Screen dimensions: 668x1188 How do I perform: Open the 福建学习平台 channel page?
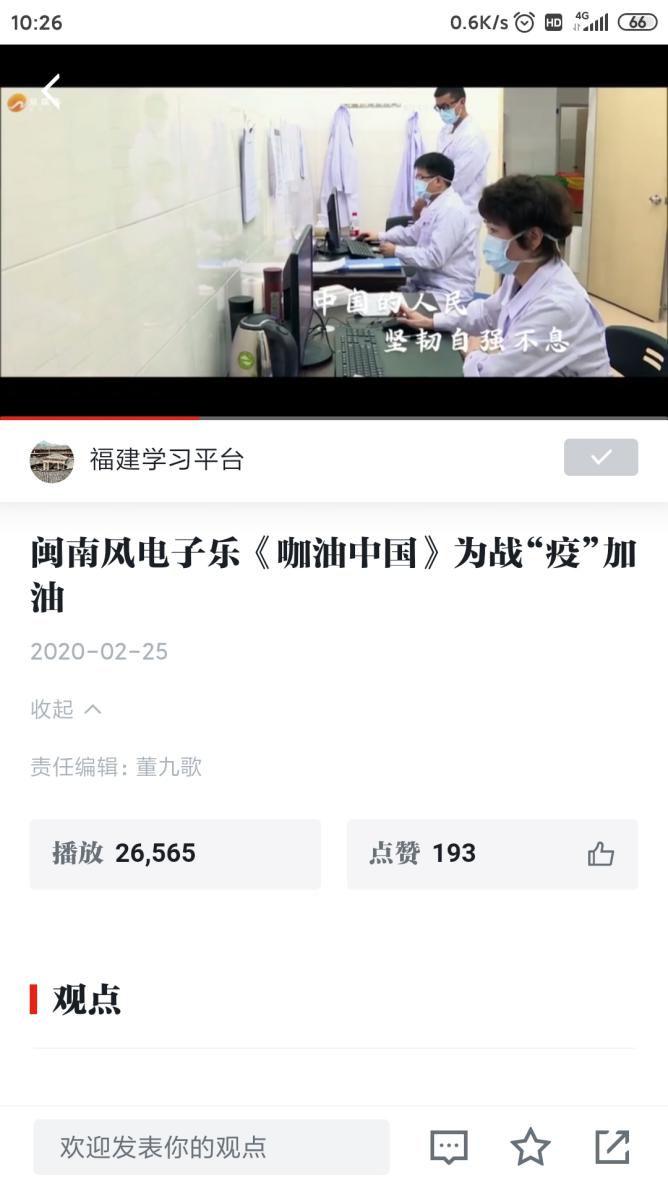(x=166, y=459)
